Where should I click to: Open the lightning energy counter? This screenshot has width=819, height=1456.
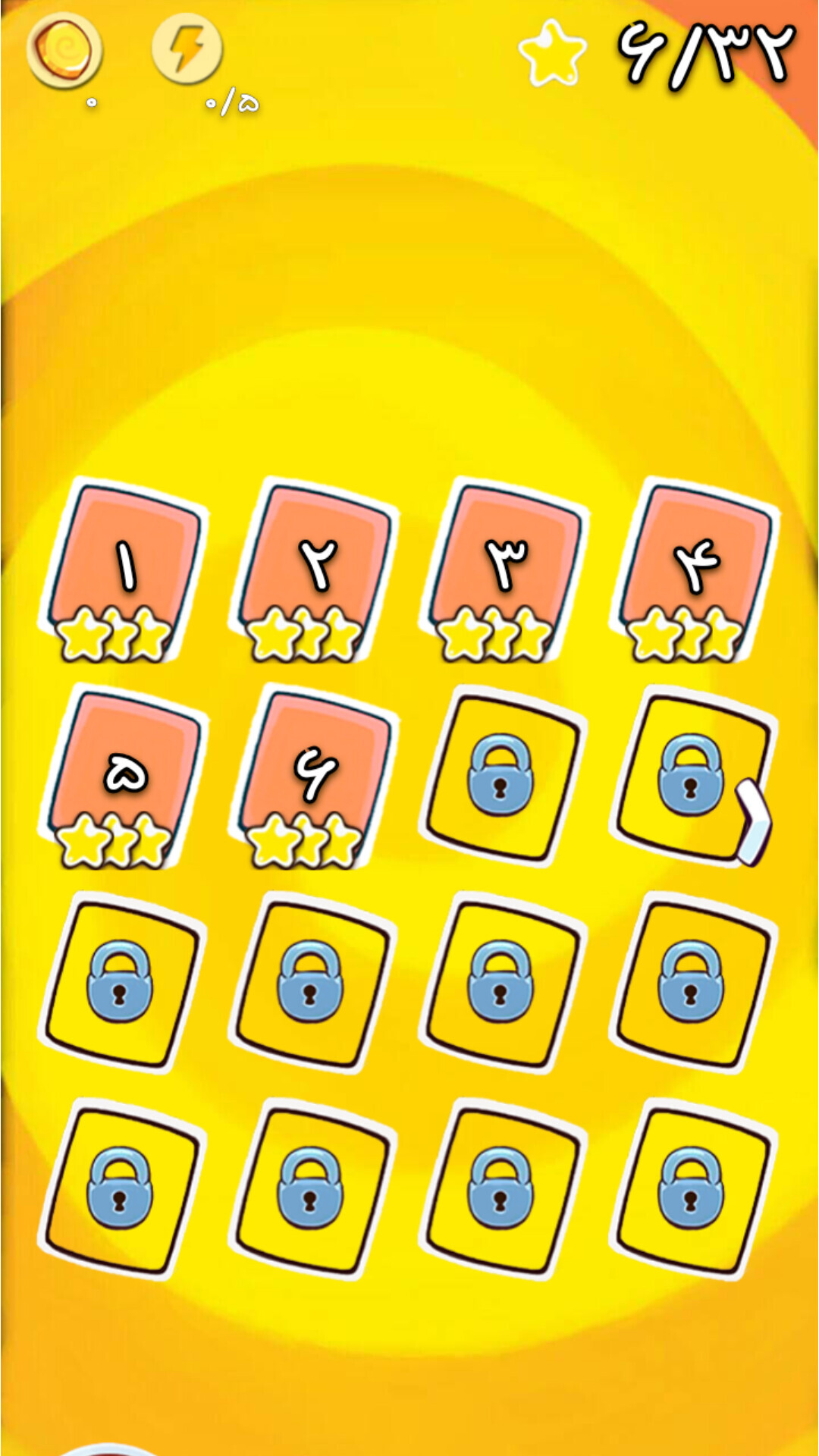pos(187,49)
